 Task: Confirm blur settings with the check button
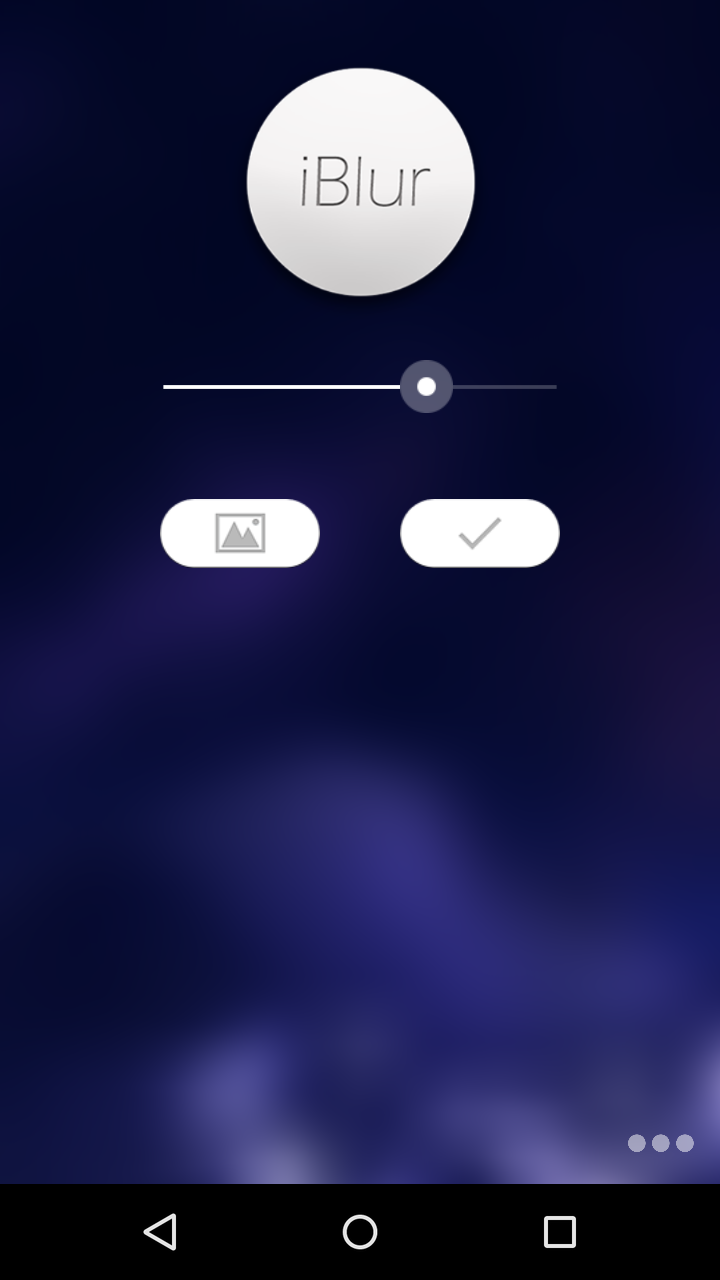[479, 532]
